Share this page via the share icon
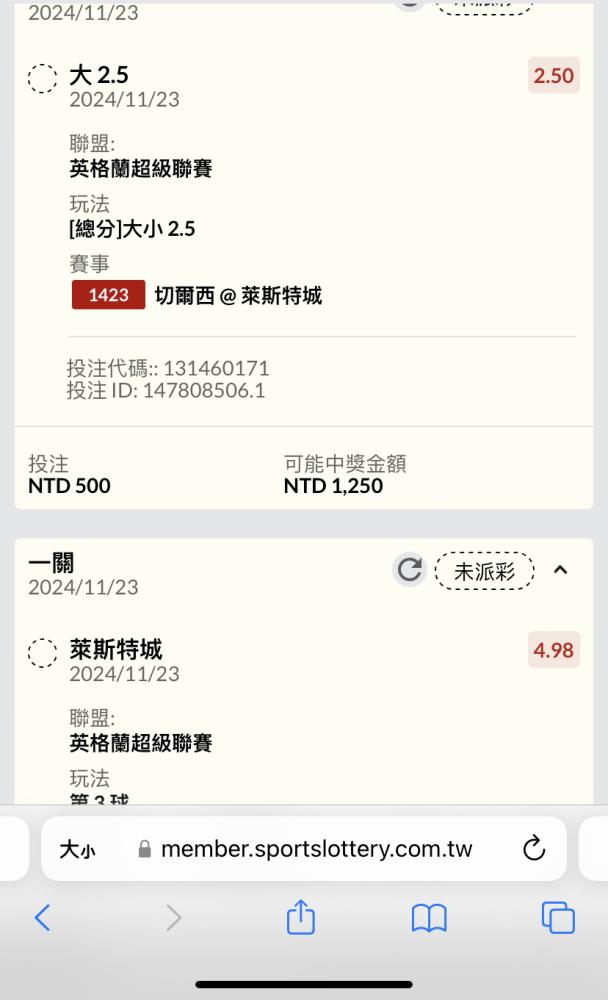608x1000 pixels. tap(300, 916)
